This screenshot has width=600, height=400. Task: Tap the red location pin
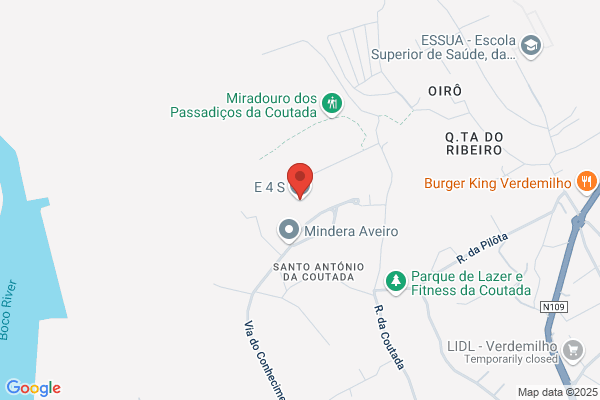point(300,181)
